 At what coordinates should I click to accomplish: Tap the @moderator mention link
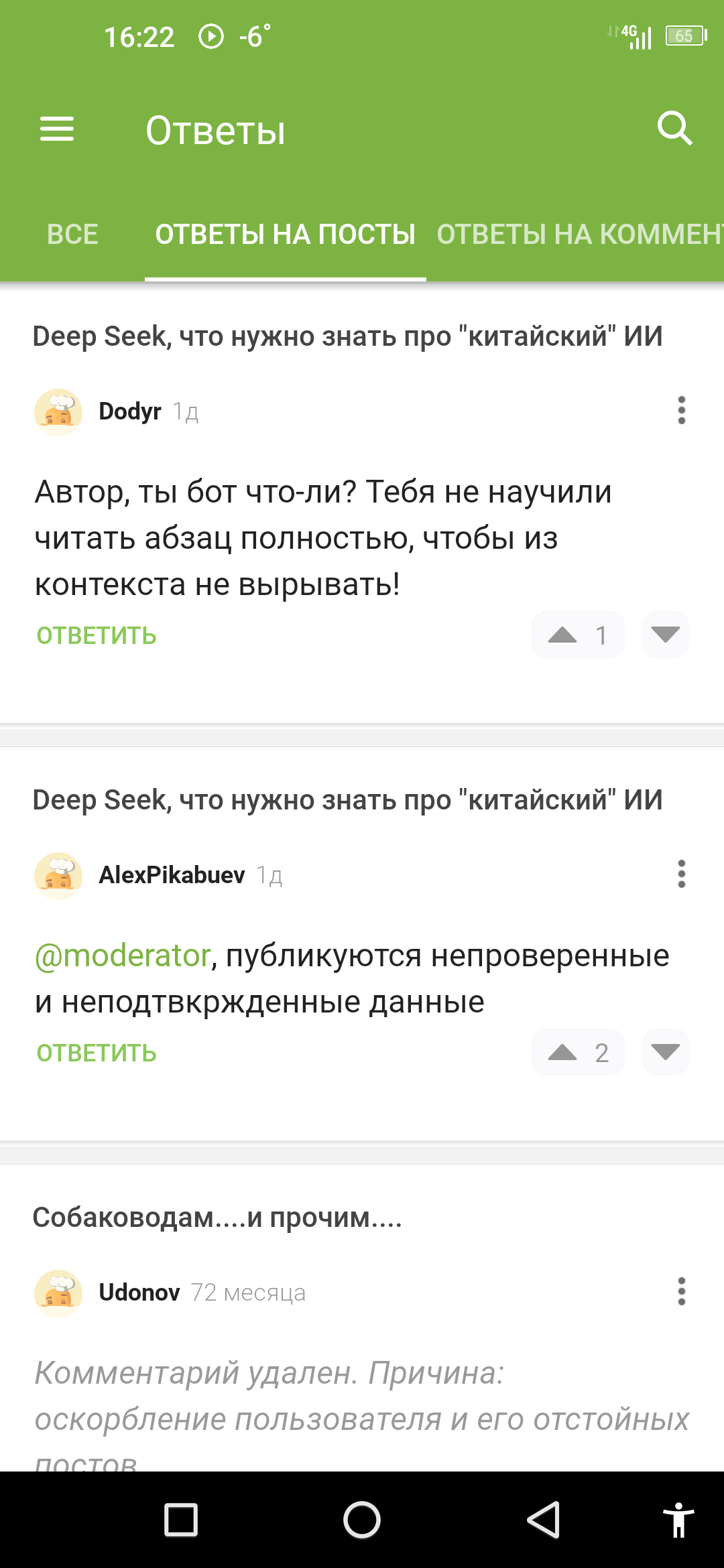pos(123,956)
